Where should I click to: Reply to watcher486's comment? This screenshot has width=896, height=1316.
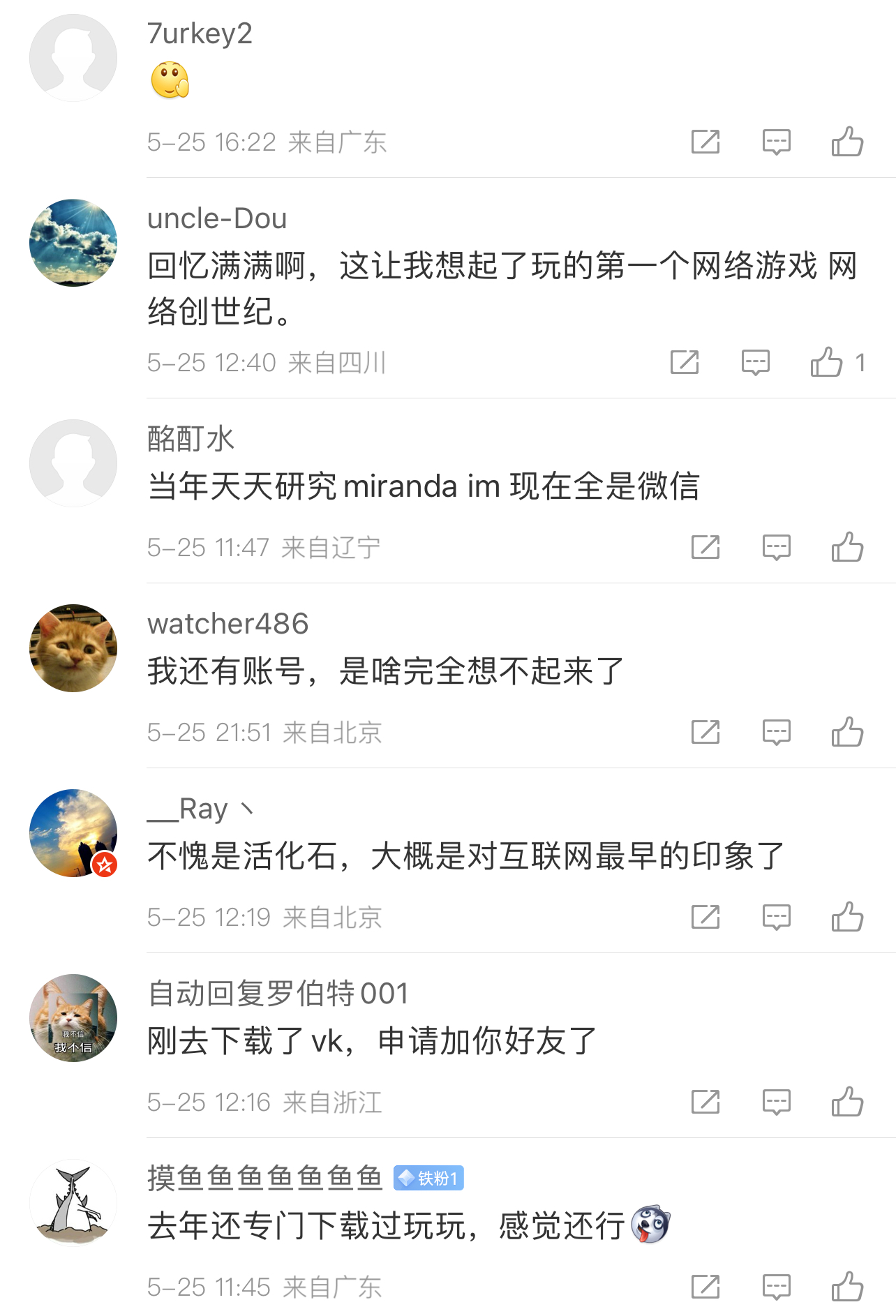click(776, 732)
